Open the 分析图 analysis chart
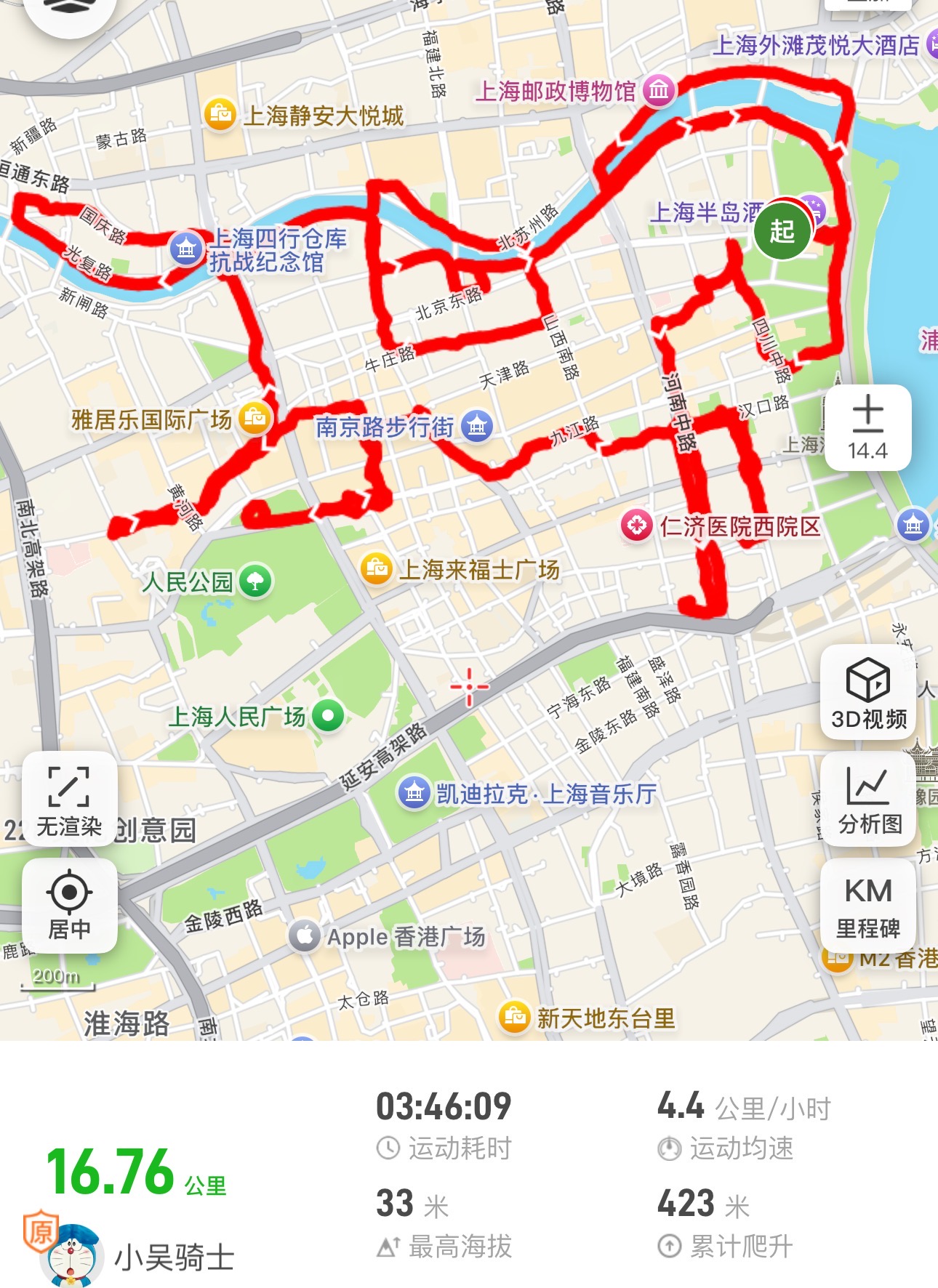938x1288 pixels. coord(868,799)
